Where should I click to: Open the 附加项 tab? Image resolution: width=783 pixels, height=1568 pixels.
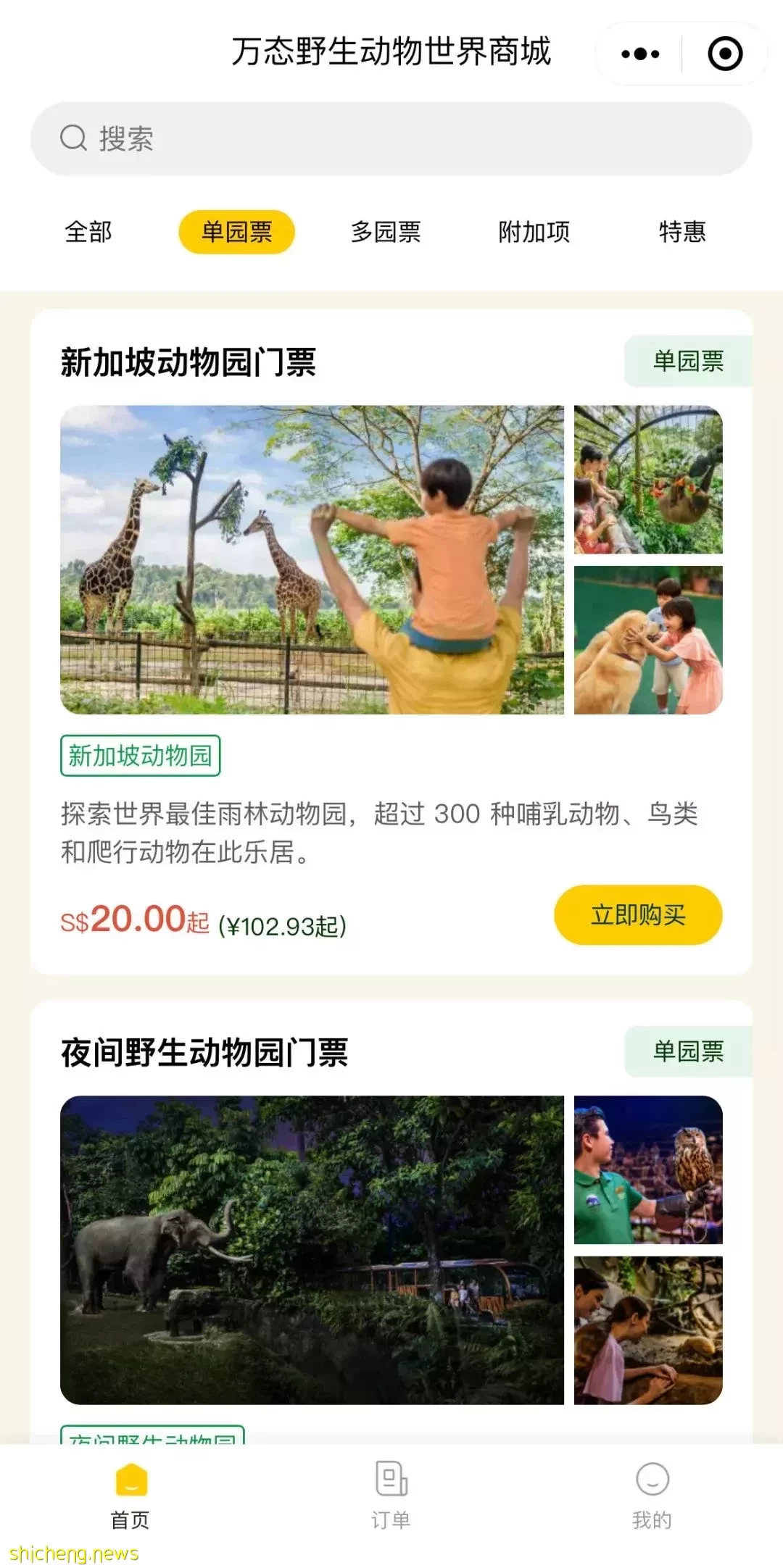(534, 232)
